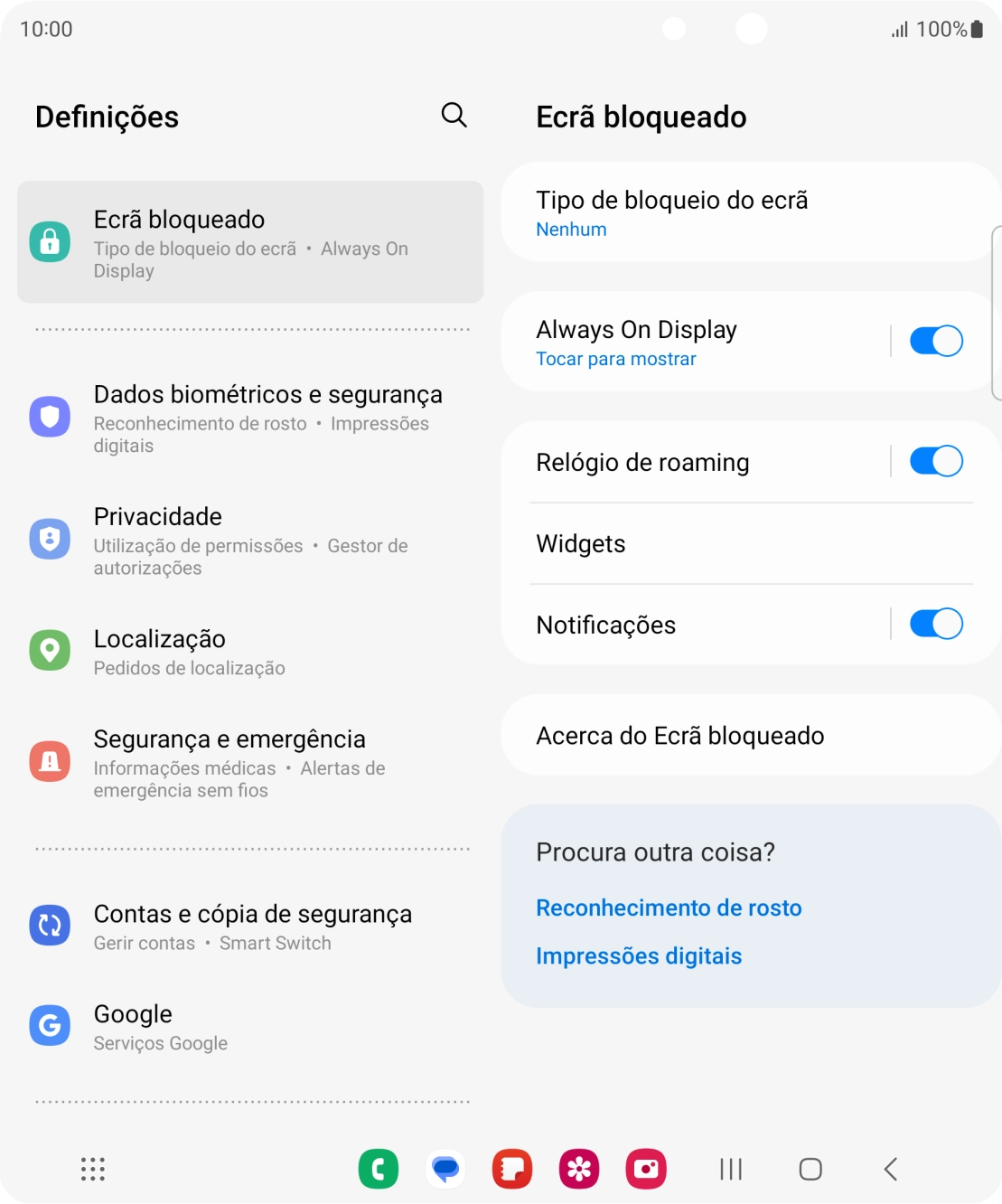Disable Always On Display
Viewport: 1002px width, 1204px height.
[x=935, y=341]
